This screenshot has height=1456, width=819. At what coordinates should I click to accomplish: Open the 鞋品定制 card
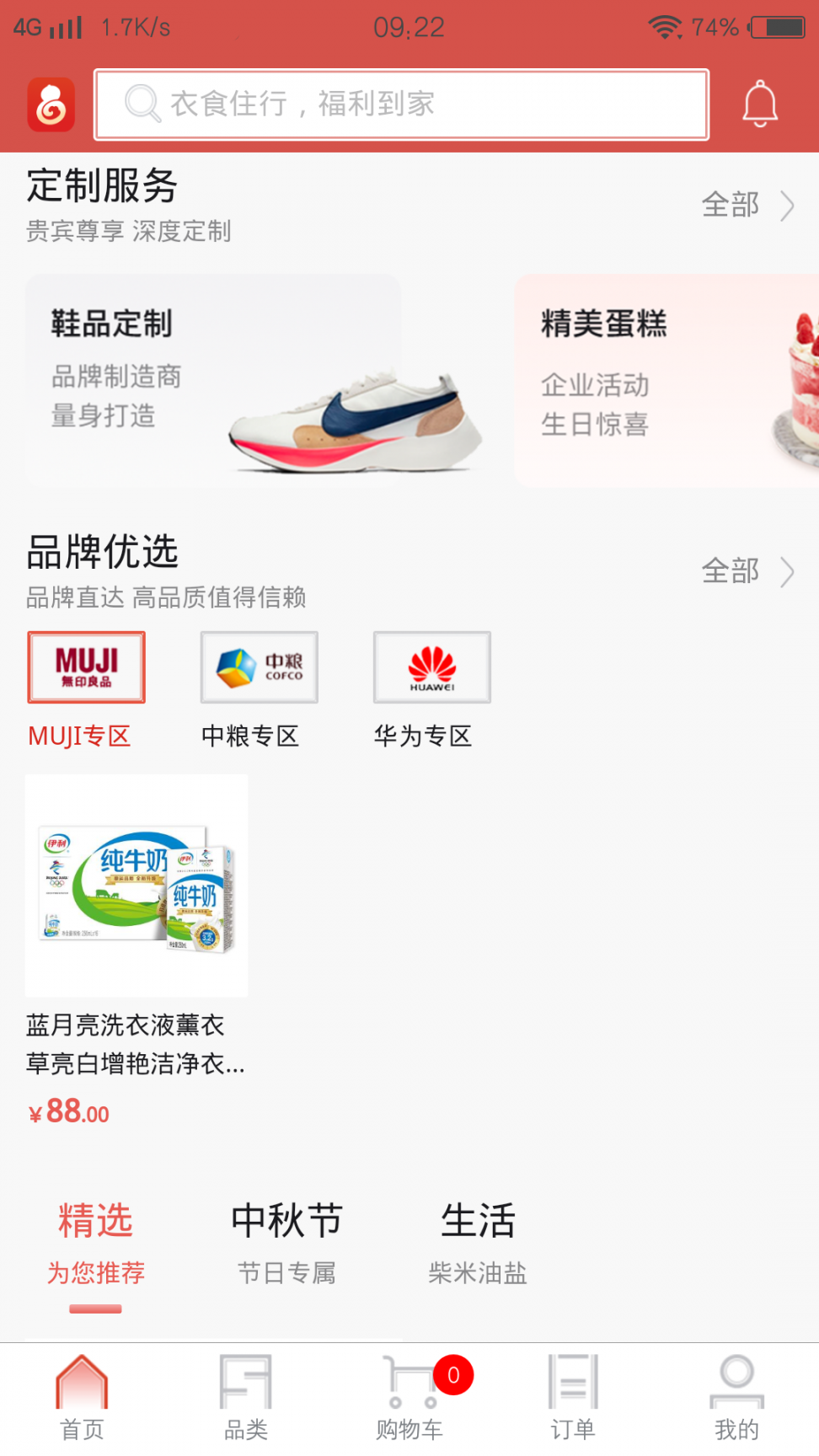(212, 380)
